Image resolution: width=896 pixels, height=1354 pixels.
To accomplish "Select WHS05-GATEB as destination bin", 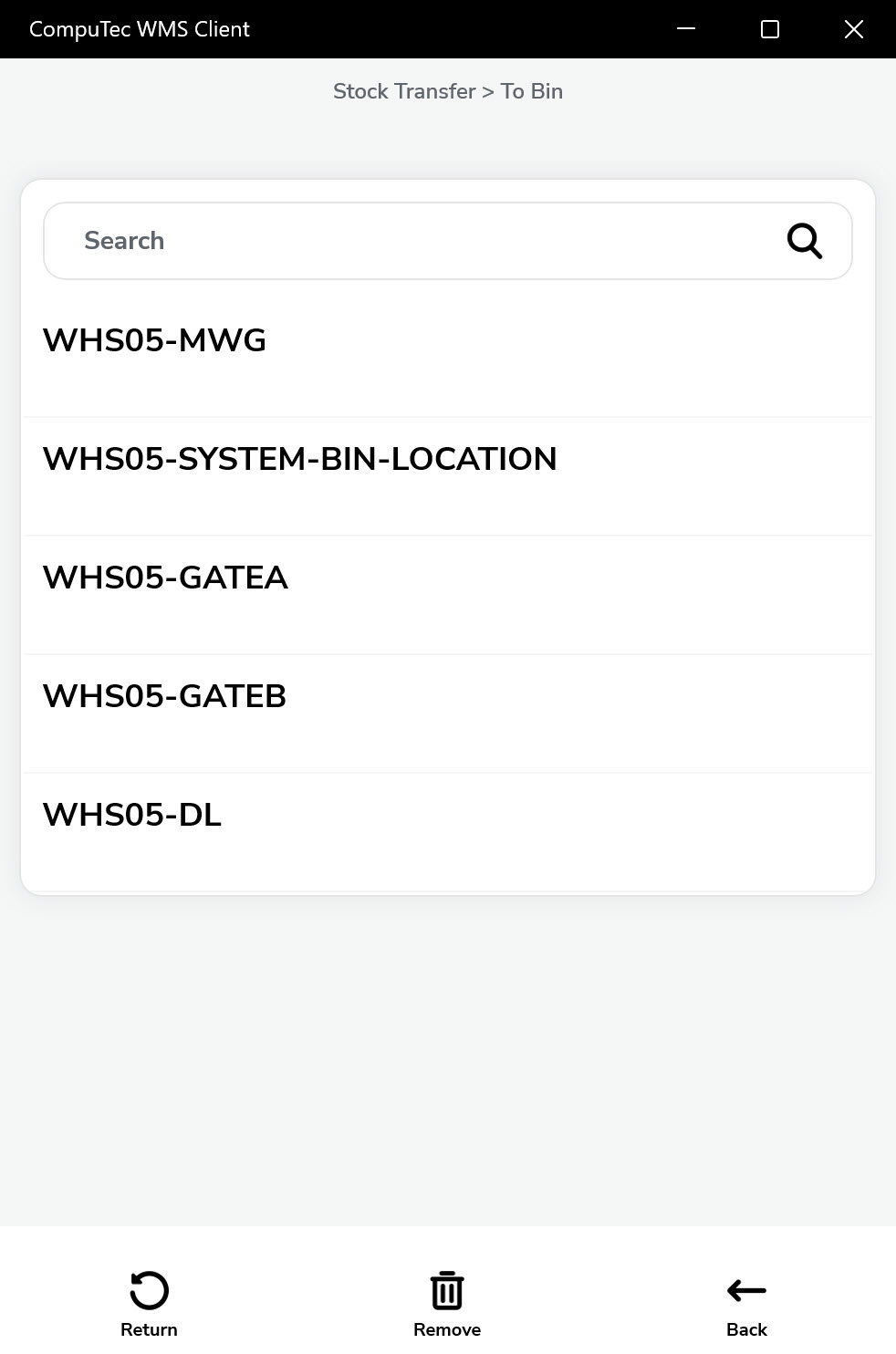I will [x=447, y=713].
